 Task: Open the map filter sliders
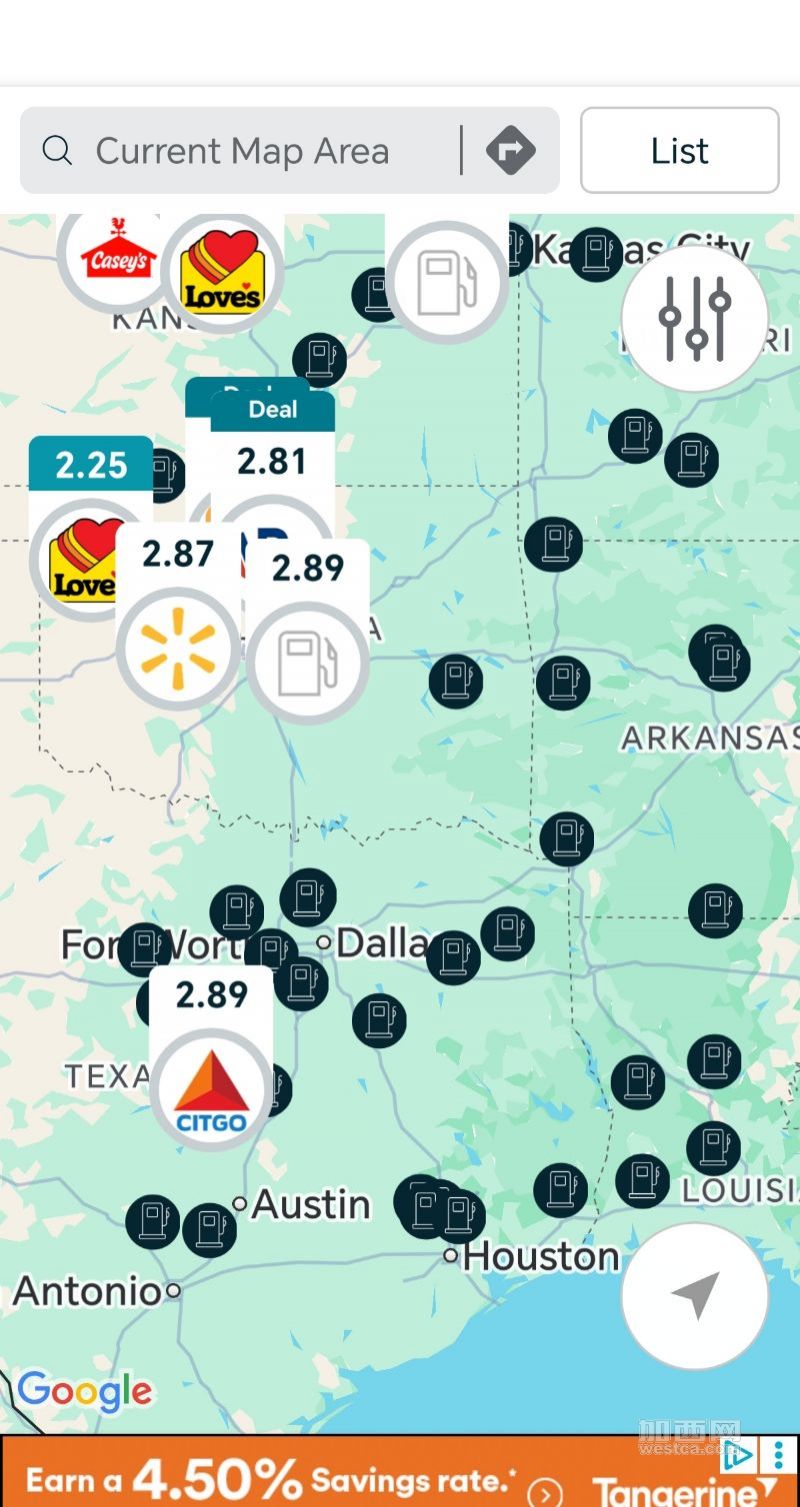[x=694, y=318]
